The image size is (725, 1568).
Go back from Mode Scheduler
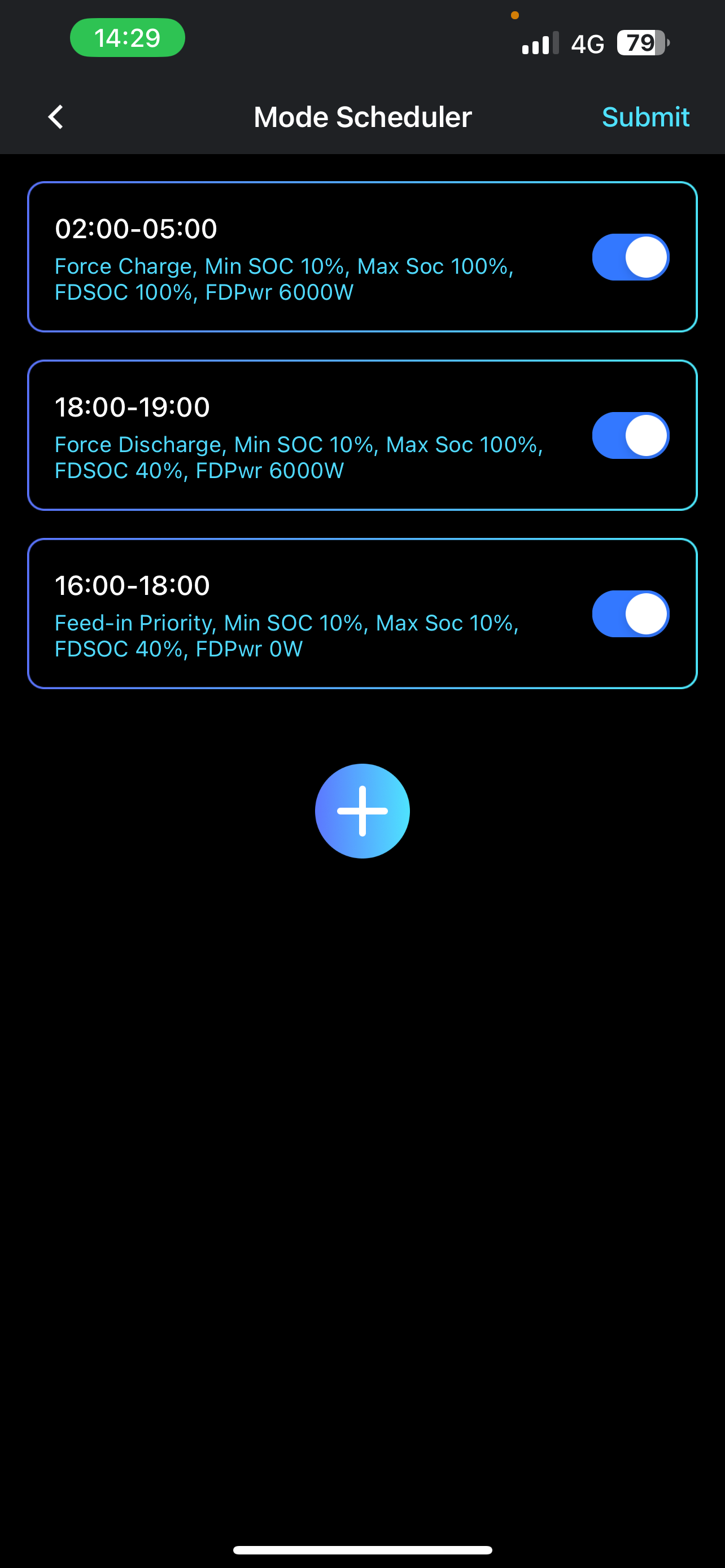56,117
